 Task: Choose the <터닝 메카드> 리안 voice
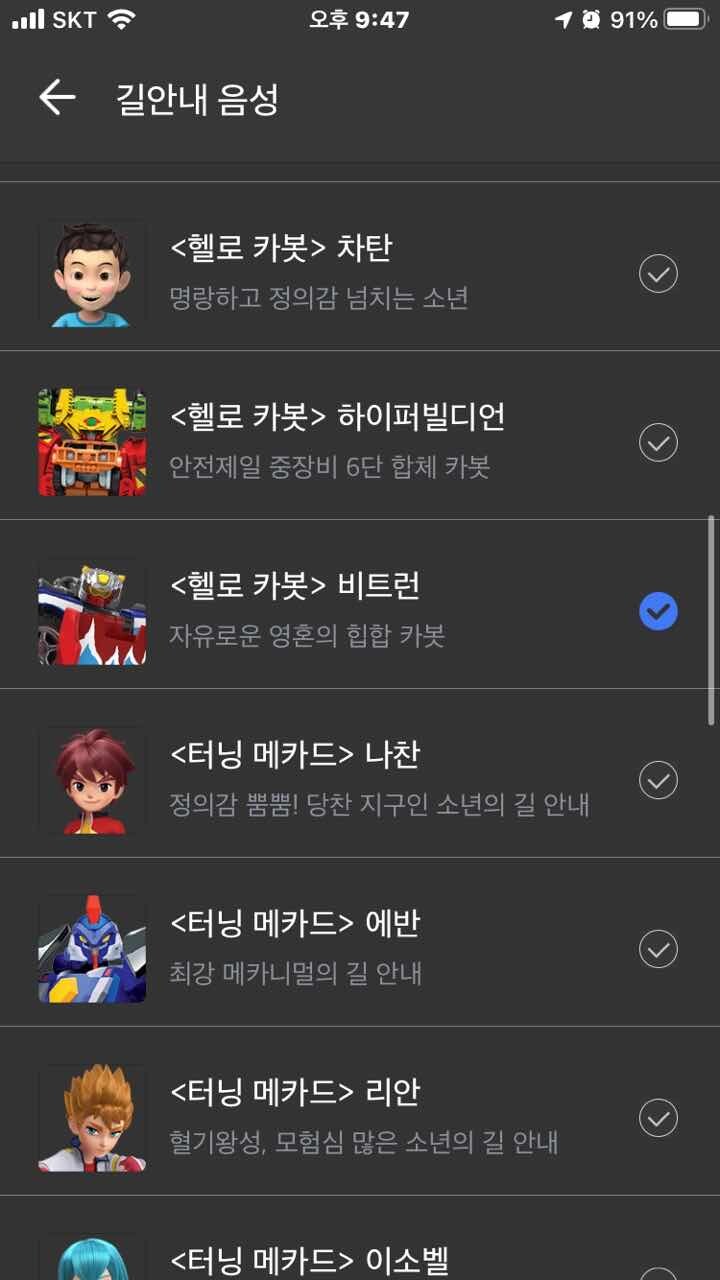(658, 1118)
